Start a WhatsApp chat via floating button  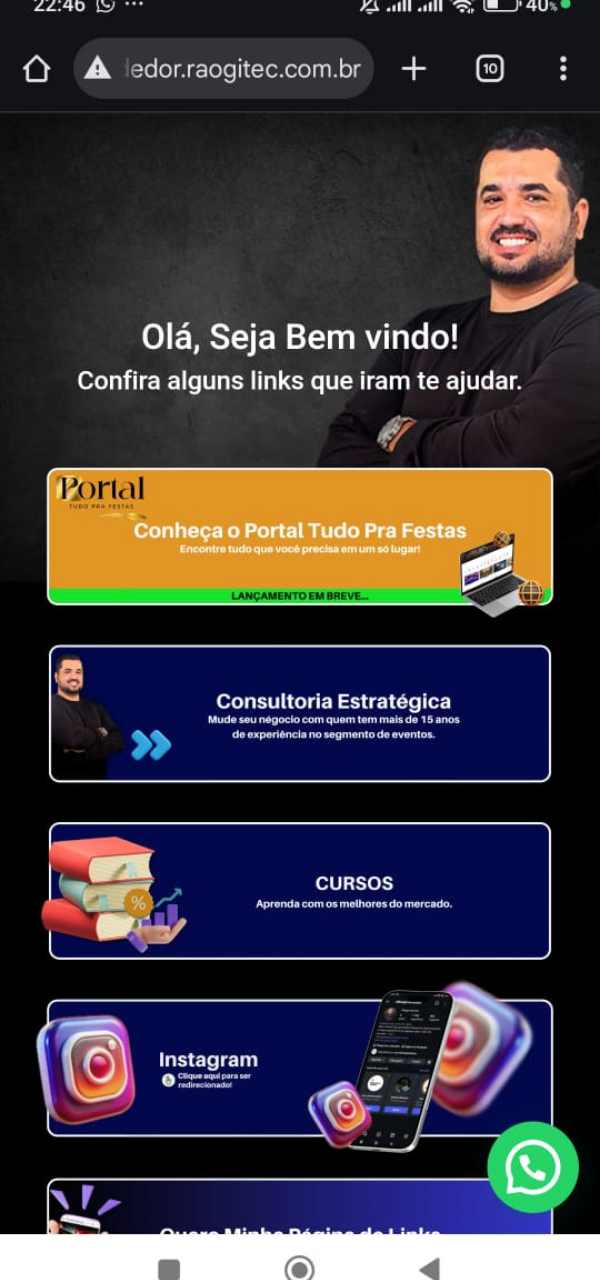pos(533,1167)
